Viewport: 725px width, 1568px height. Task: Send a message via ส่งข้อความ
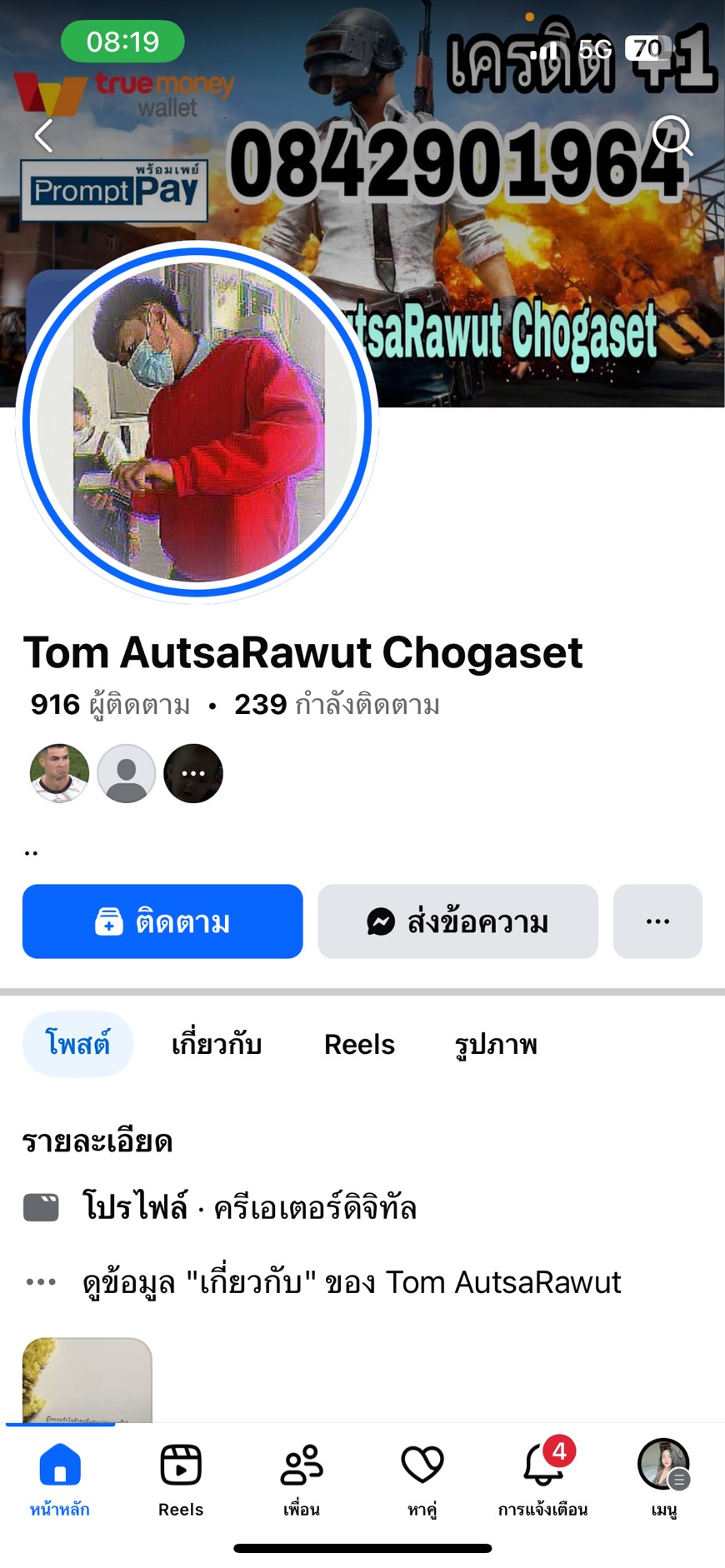pyautogui.click(x=457, y=921)
